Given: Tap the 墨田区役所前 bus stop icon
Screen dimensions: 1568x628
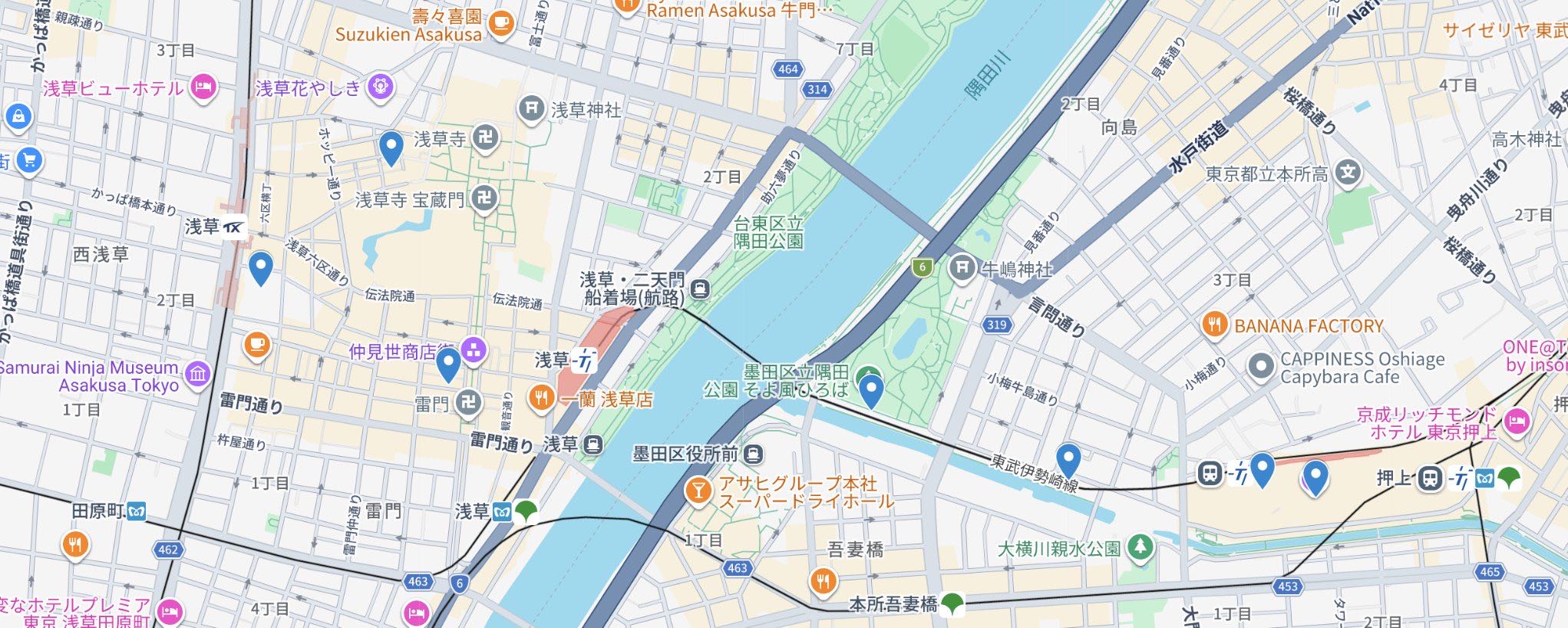Looking at the screenshot, I should click(x=754, y=454).
